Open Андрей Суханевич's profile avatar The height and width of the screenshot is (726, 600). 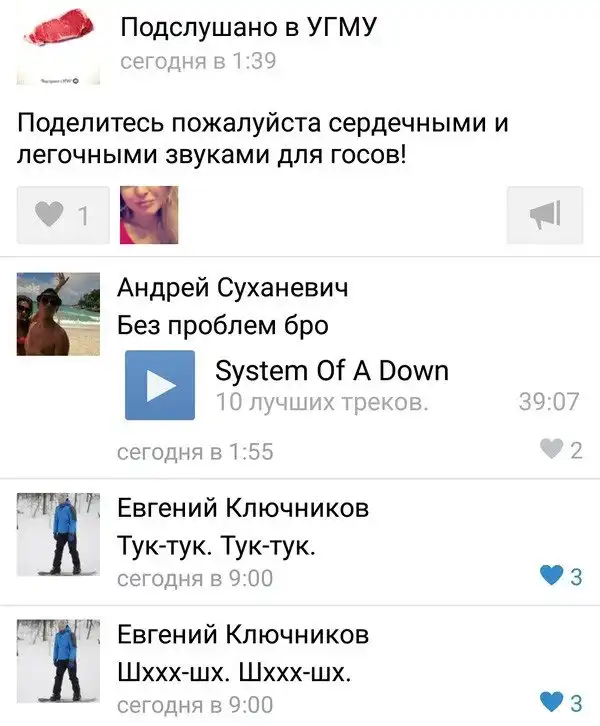pyautogui.click(x=59, y=314)
